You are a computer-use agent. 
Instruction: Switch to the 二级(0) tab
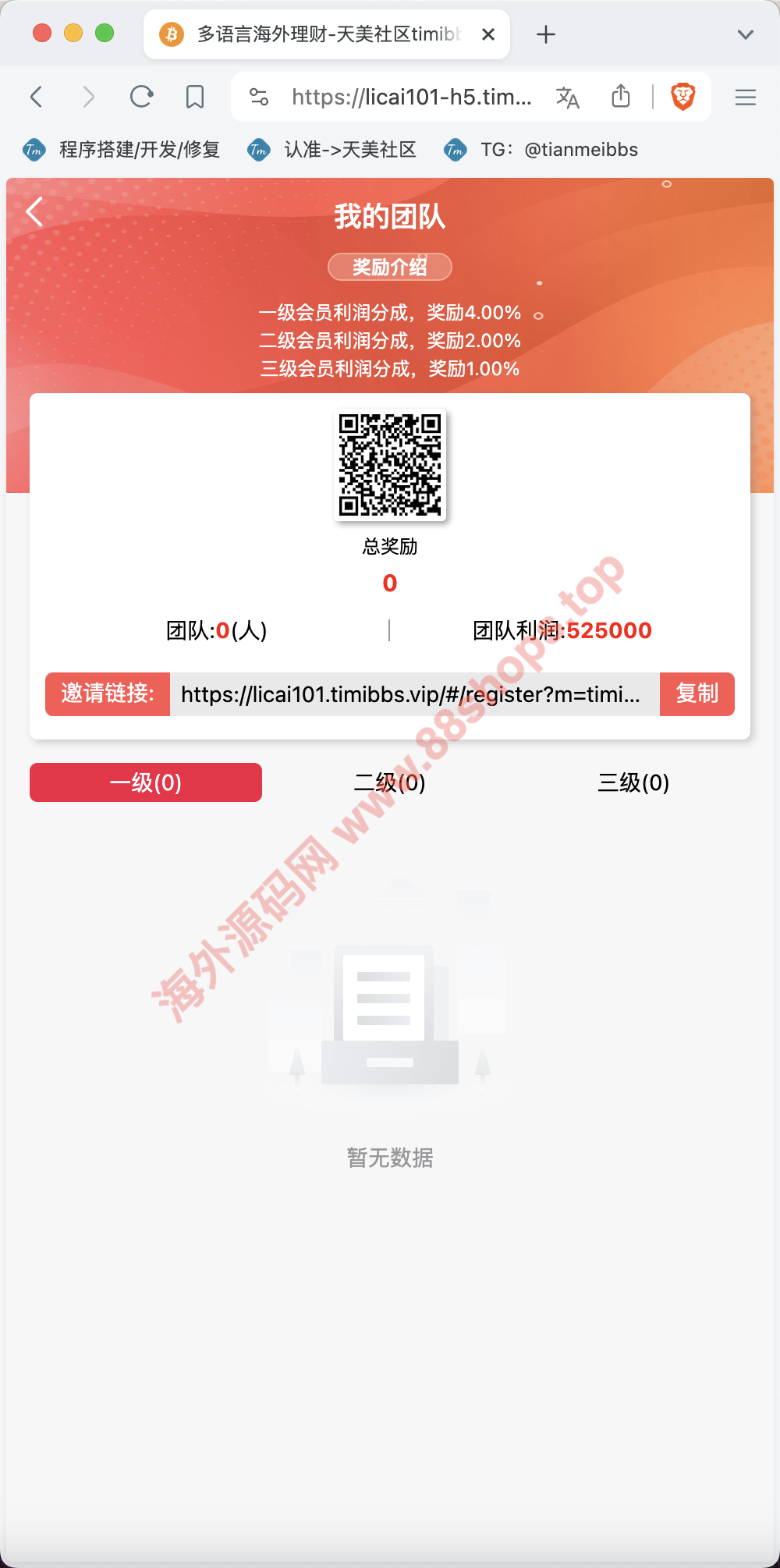pyautogui.click(x=389, y=782)
